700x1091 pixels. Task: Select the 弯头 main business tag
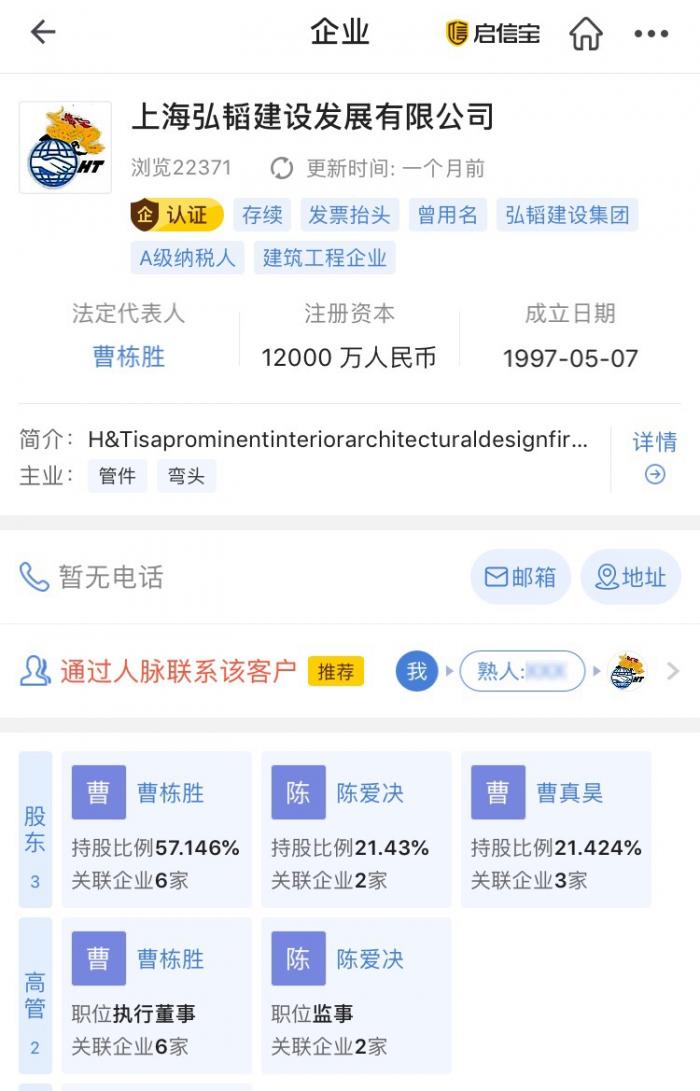(186, 476)
